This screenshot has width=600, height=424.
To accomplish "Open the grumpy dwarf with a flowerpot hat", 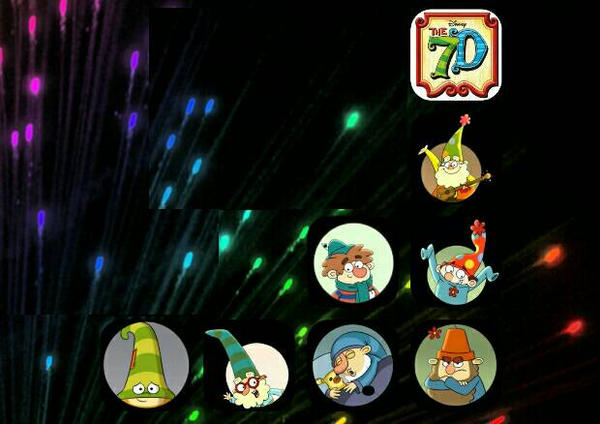I will (x=455, y=362).
